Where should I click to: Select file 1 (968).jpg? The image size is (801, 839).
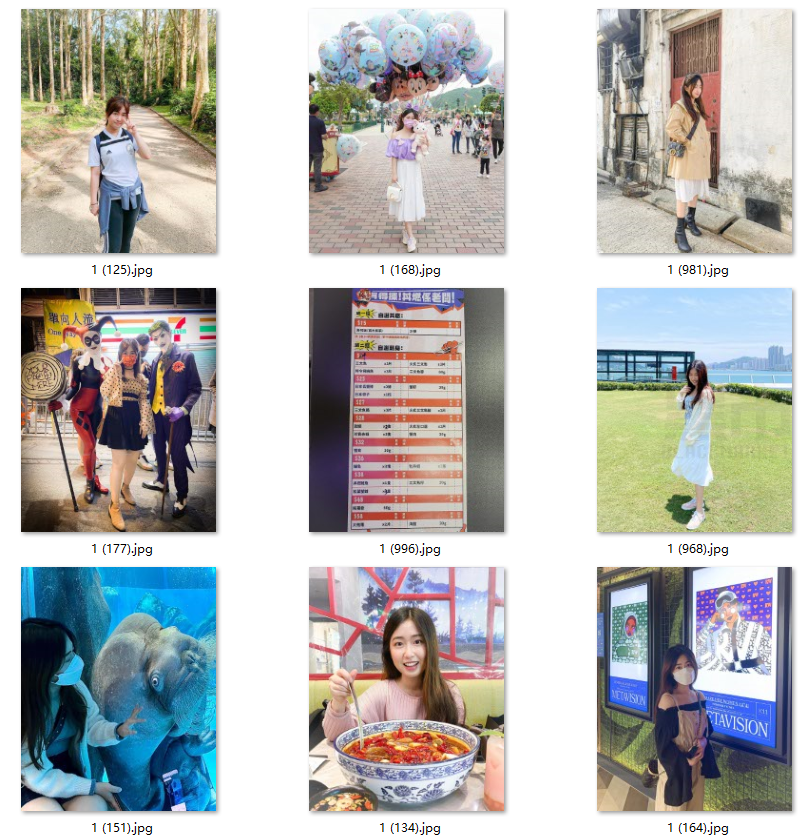[694, 410]
